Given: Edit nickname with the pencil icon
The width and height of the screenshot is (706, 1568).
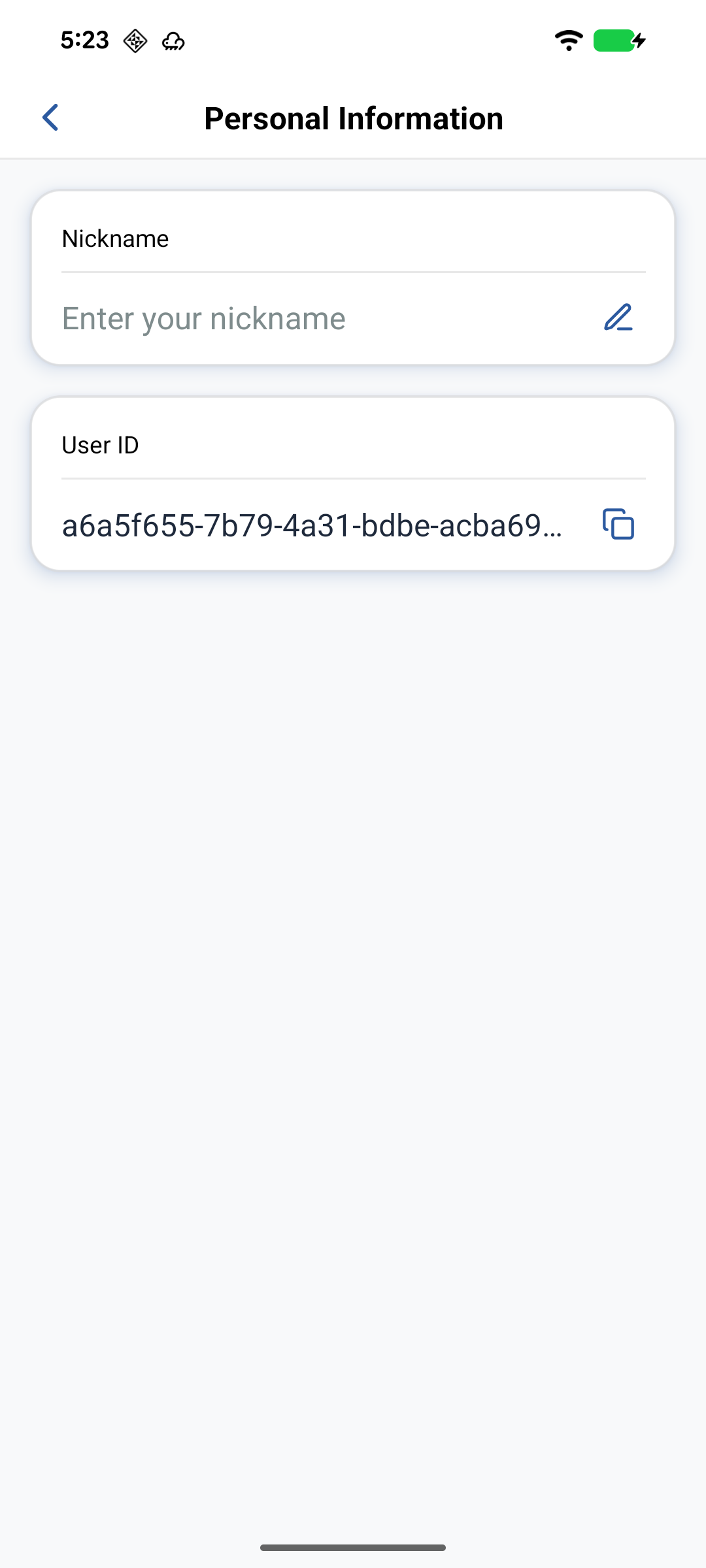Looking at the screenshot, I should (x=618, y=318).
